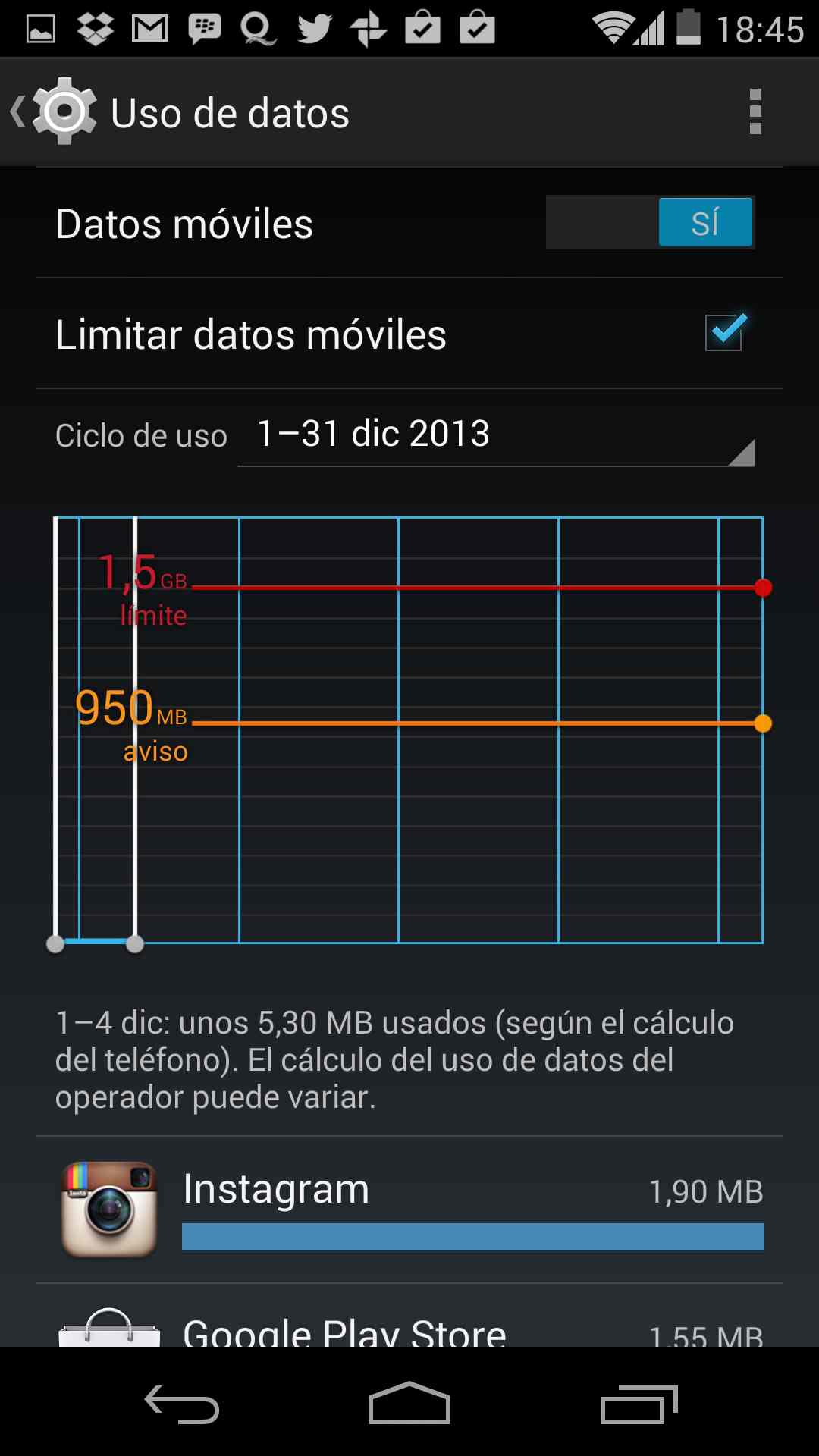
Task: Turn off the Datos móviles switch
Action: 650,222
